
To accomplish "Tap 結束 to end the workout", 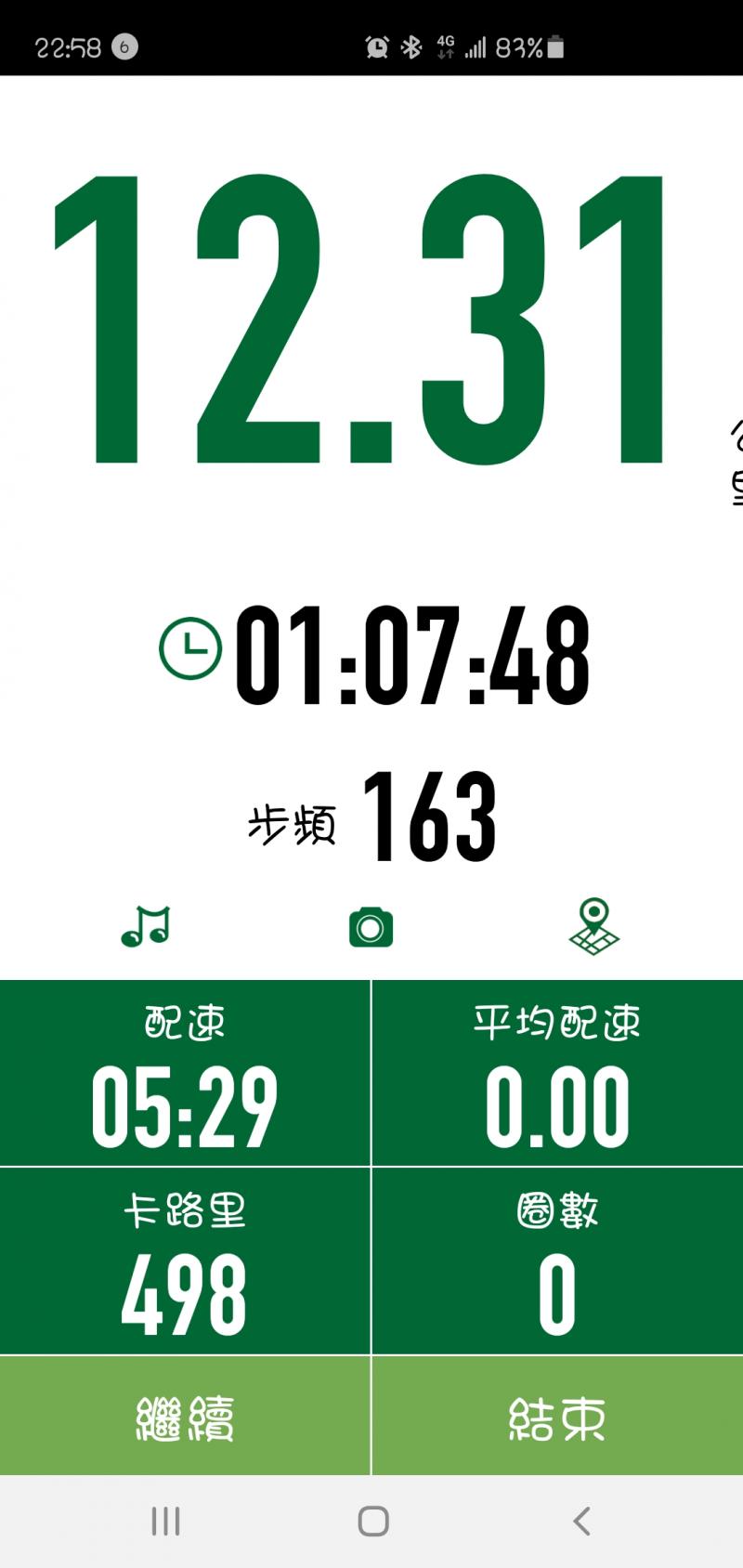I will click(557, 1417).
